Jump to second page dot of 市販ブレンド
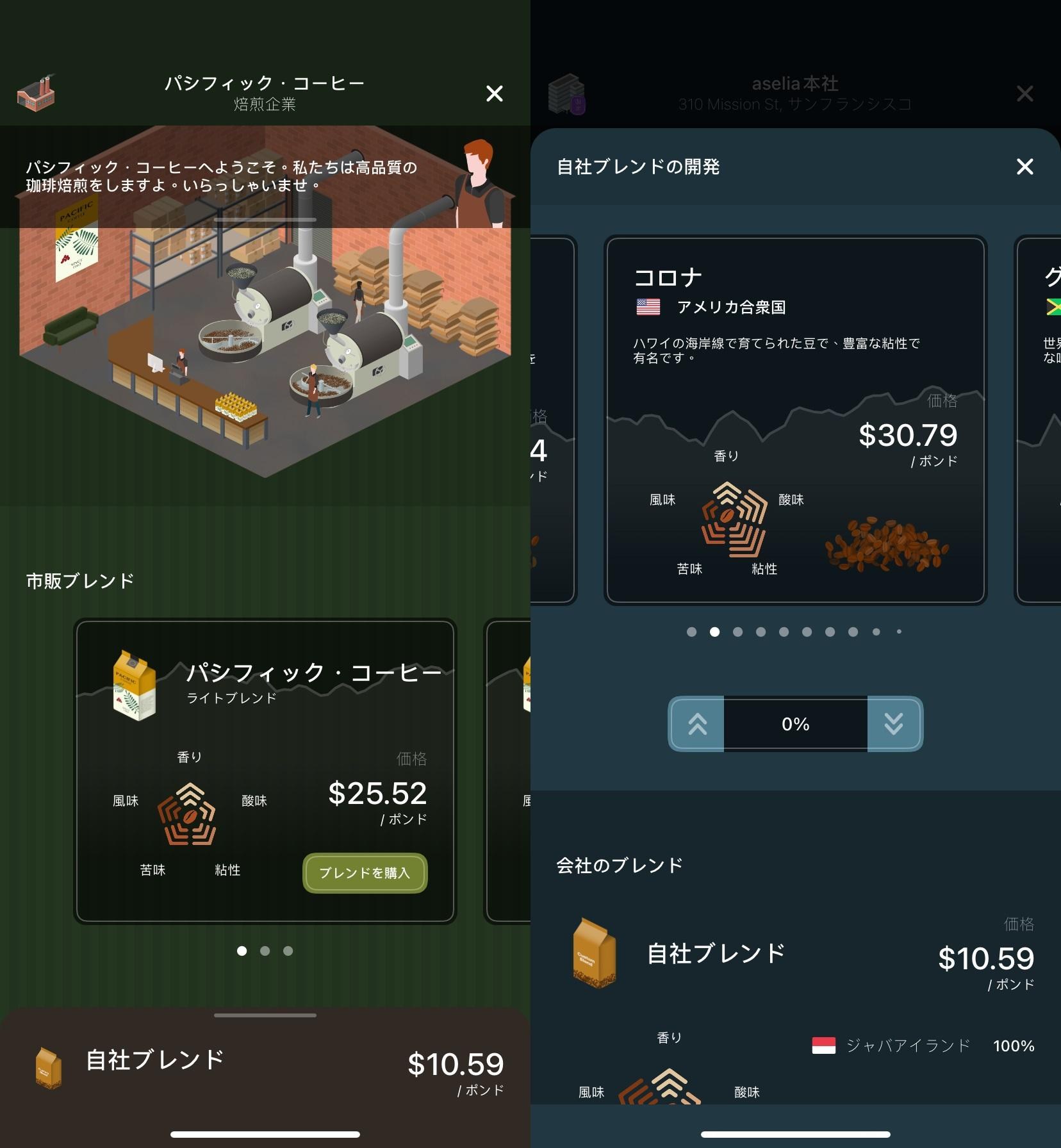 click(265, 951)
